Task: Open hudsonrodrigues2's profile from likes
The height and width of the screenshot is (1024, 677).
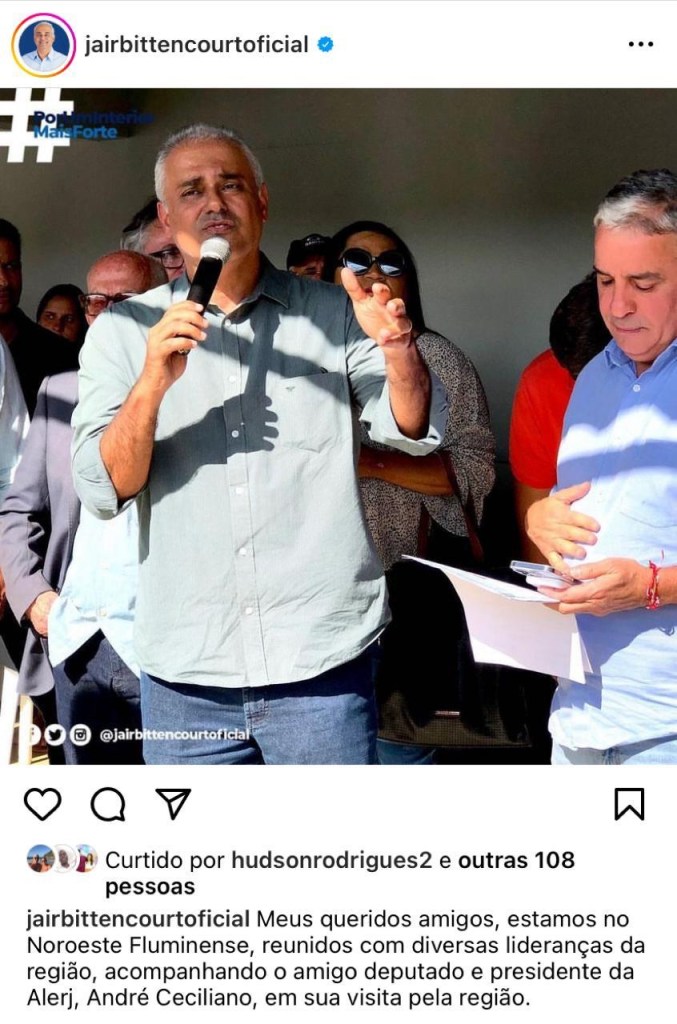Action: 332,860
